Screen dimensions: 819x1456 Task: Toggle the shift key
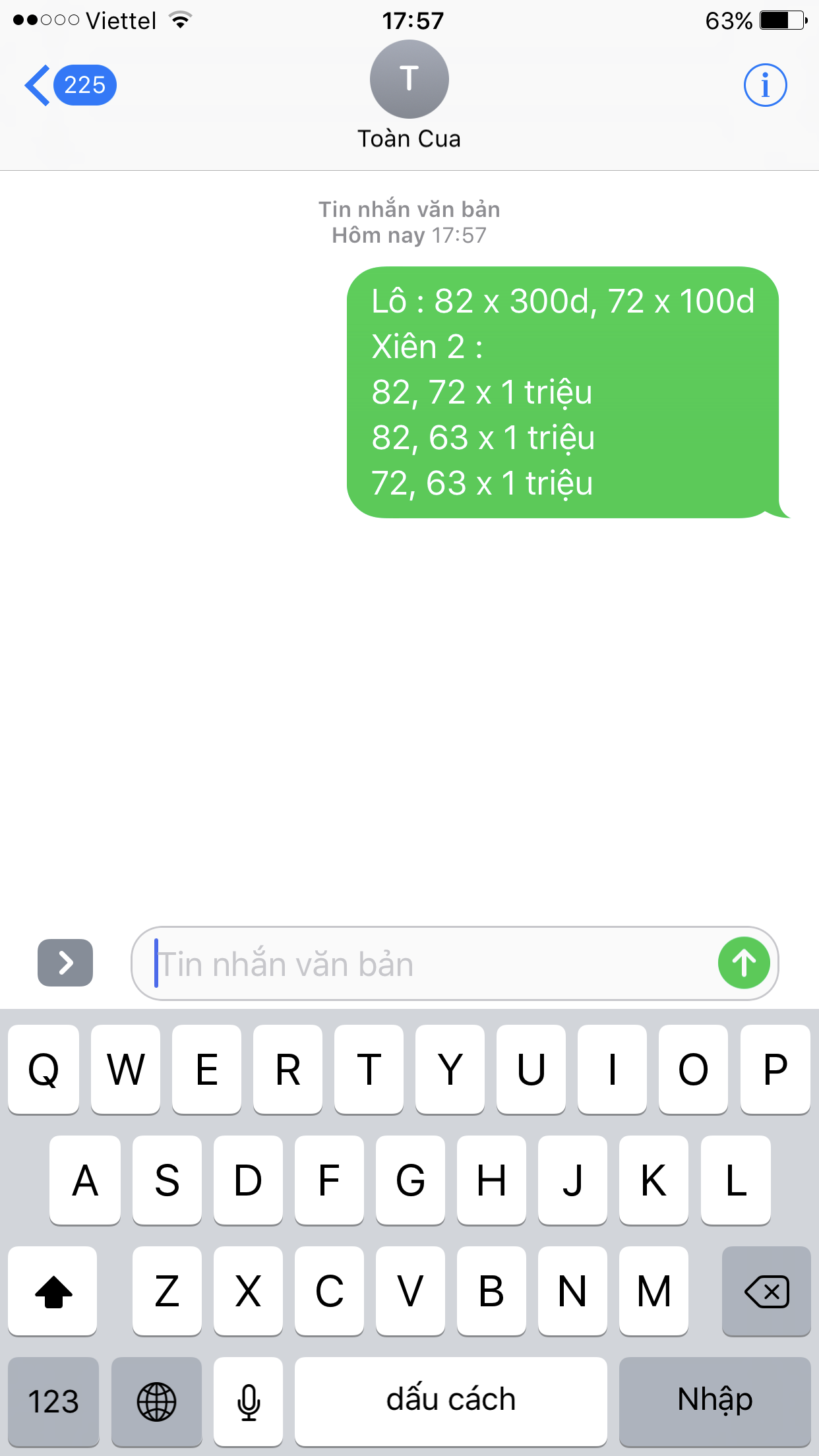coord(53,1291)
